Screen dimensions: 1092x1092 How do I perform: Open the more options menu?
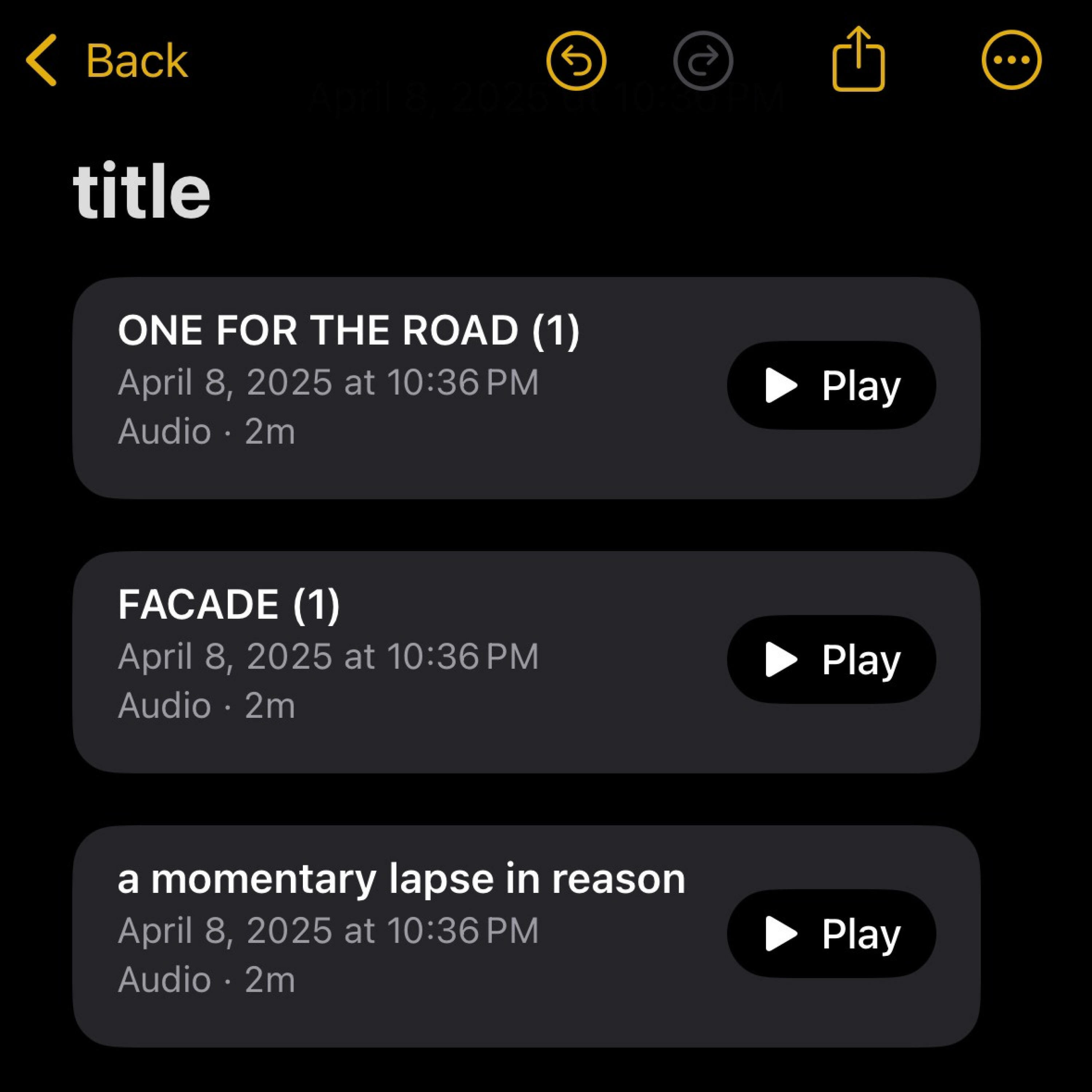[1011, 60]
